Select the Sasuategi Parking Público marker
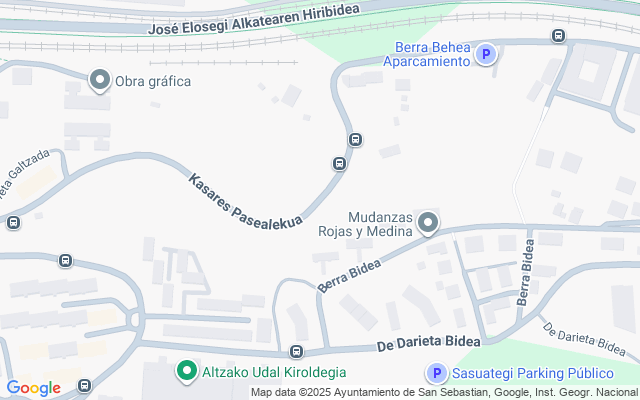This screenshot has height=400, width=640. click(x=437, y=373)
